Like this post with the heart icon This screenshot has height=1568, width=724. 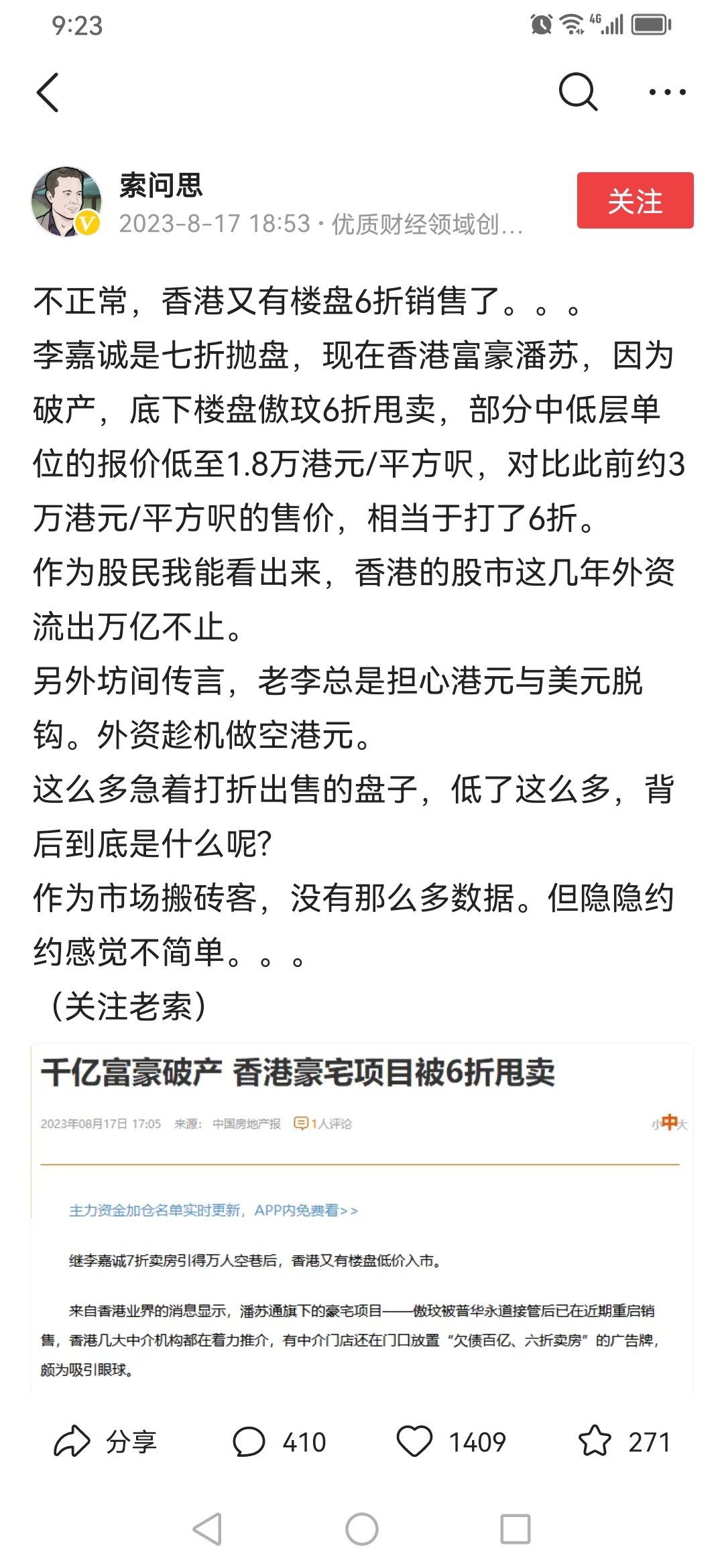coord(415,1442)
